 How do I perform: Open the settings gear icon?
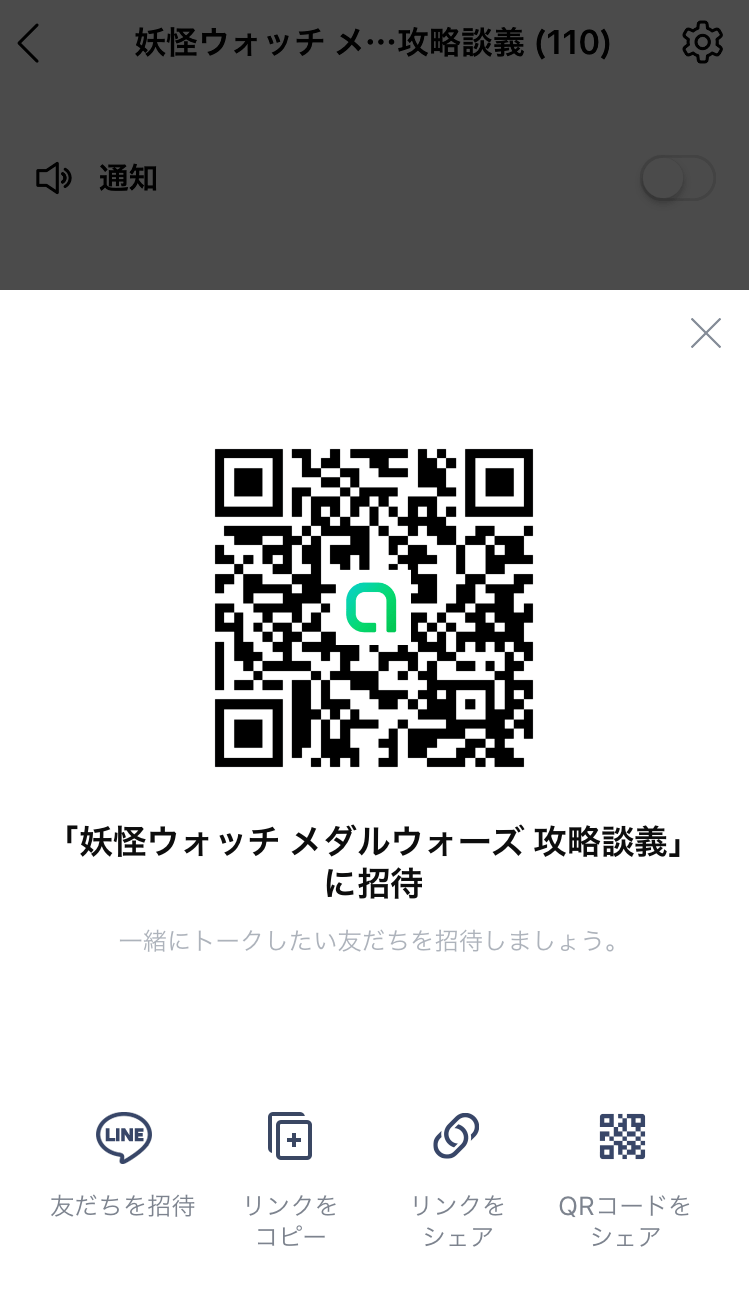[x=702, y=44]
